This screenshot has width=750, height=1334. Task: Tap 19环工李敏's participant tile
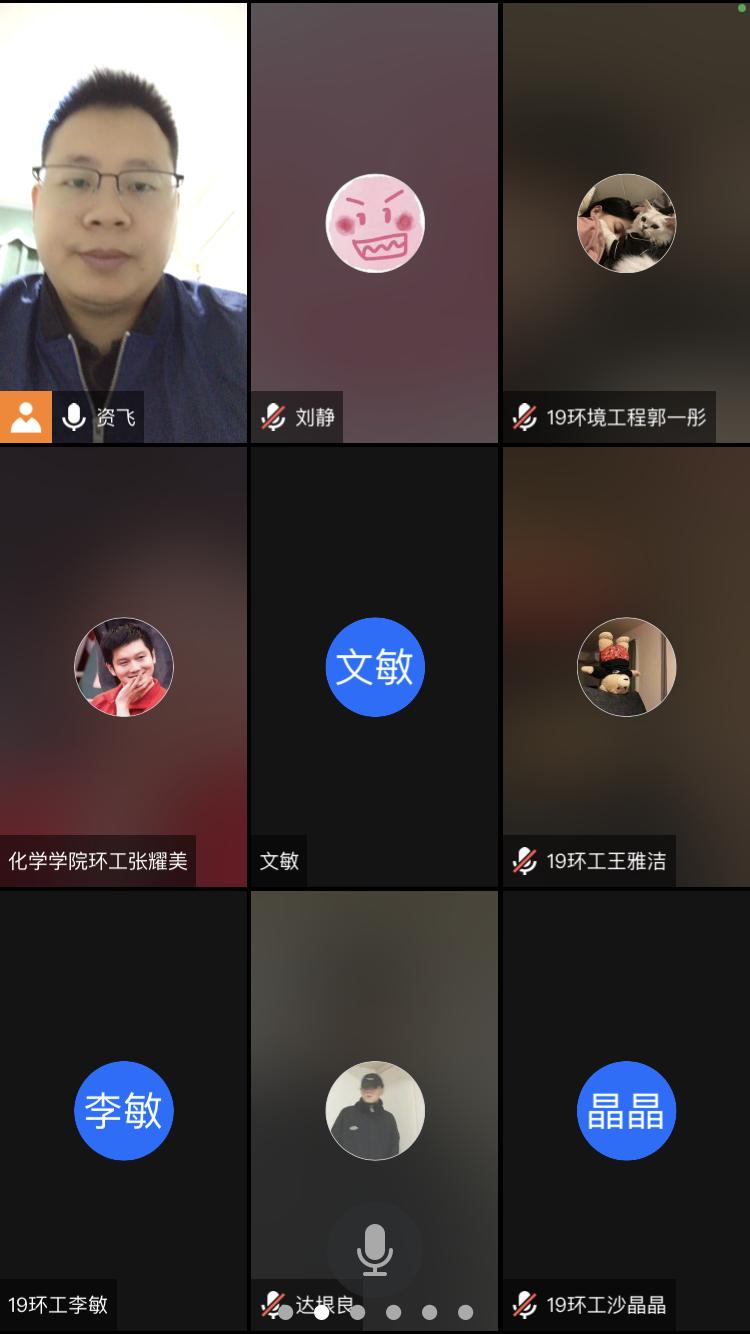click(123, 1110)
